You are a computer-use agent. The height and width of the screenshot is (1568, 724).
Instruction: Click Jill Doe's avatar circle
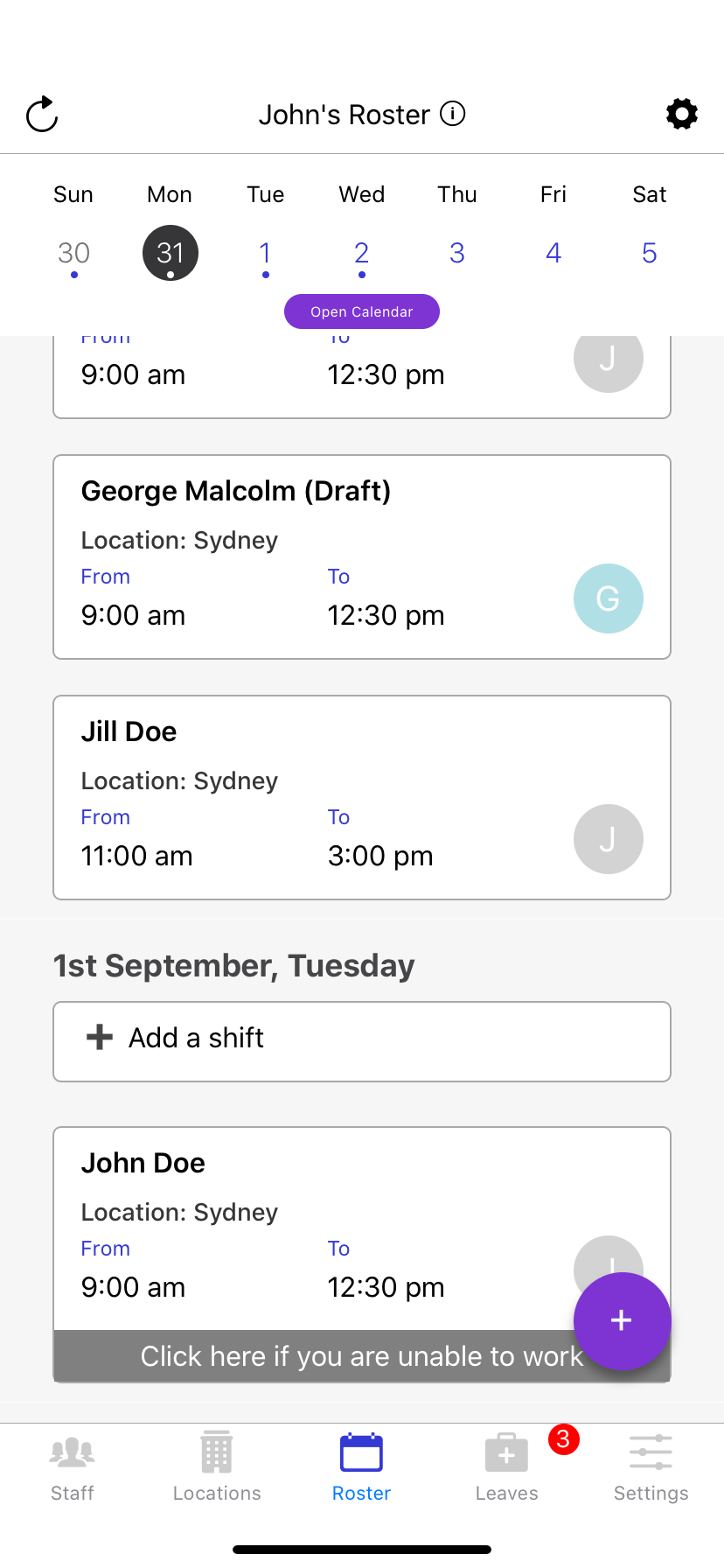click(x=608, y=838)
